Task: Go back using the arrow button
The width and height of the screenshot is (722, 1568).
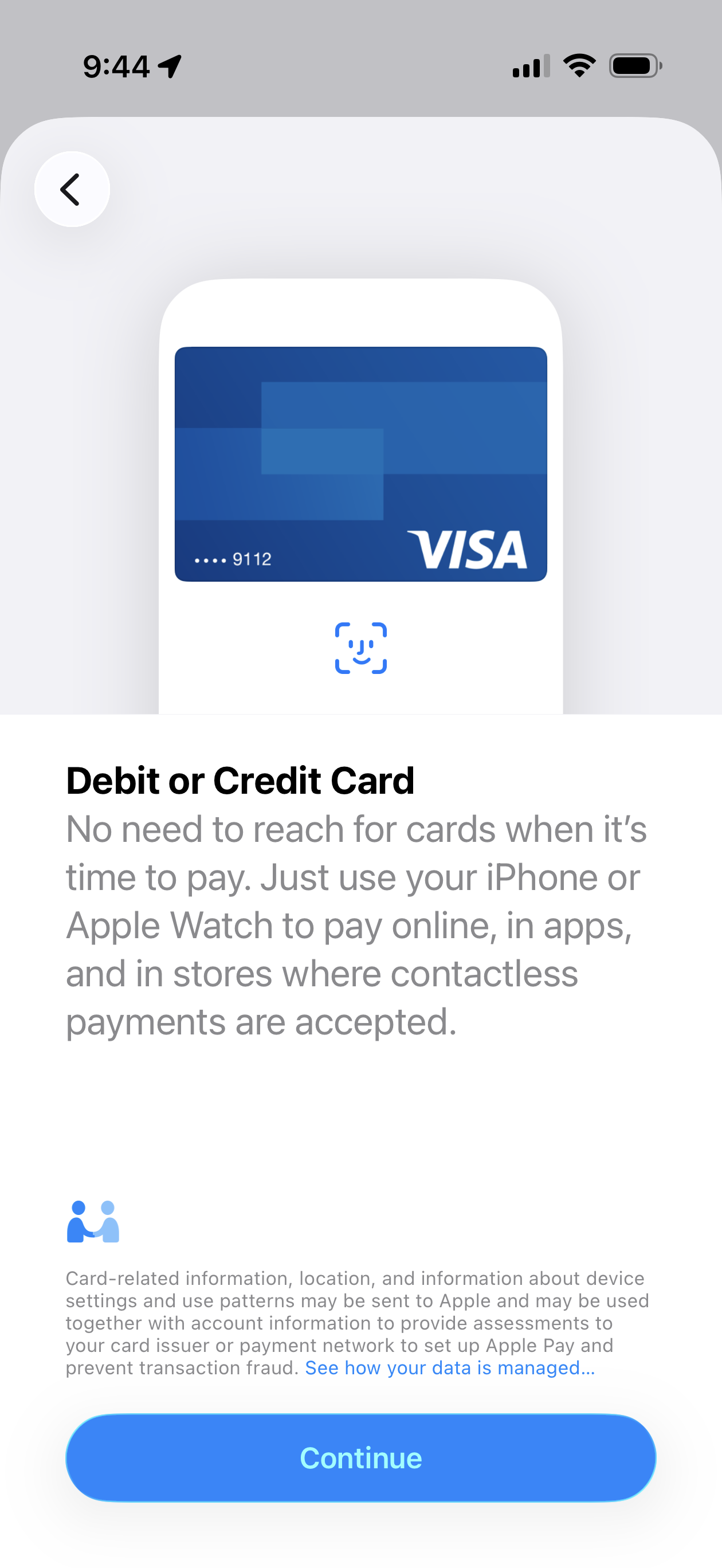Action: tap(72, 189)
